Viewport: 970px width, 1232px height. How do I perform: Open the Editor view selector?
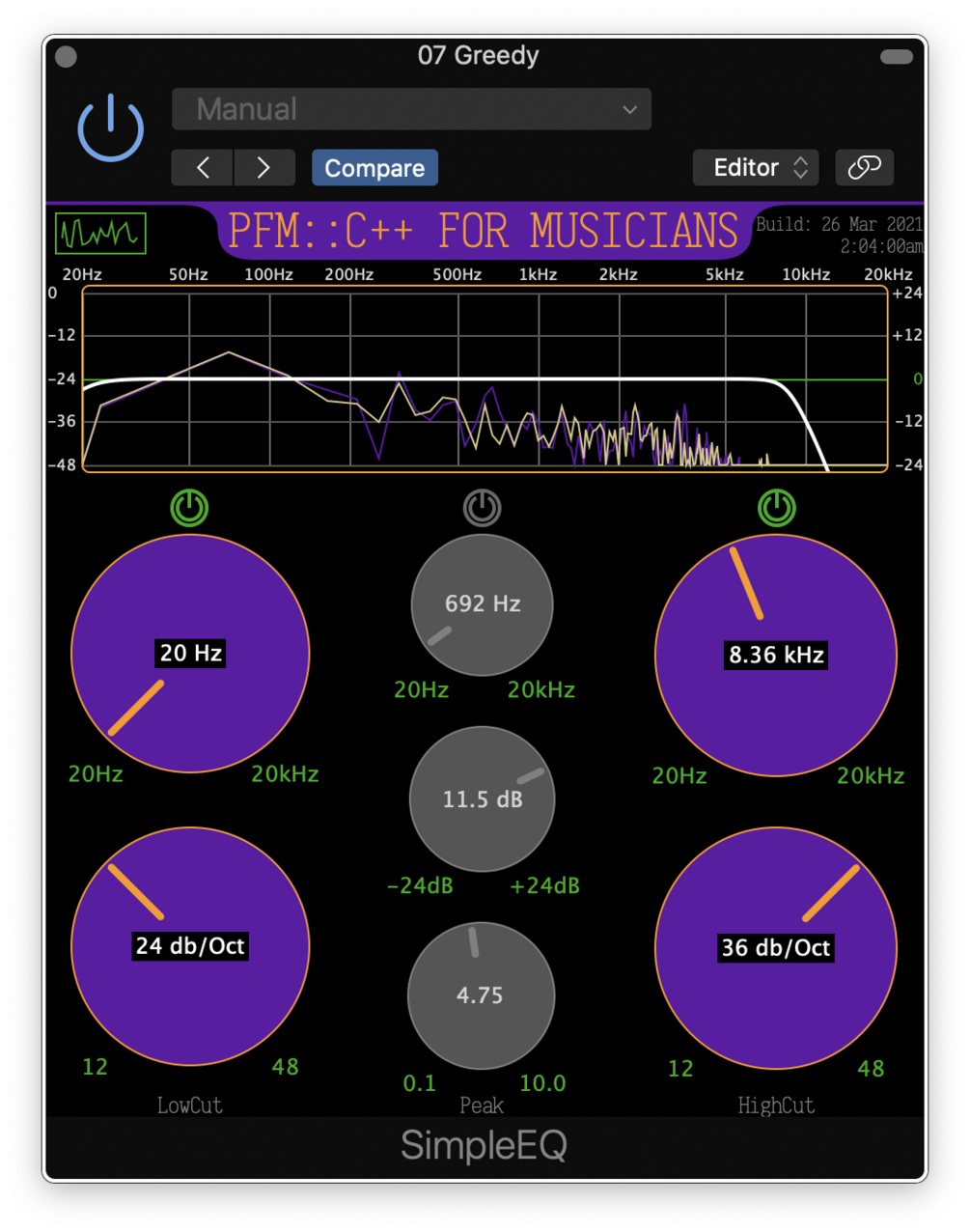(756, 168)
